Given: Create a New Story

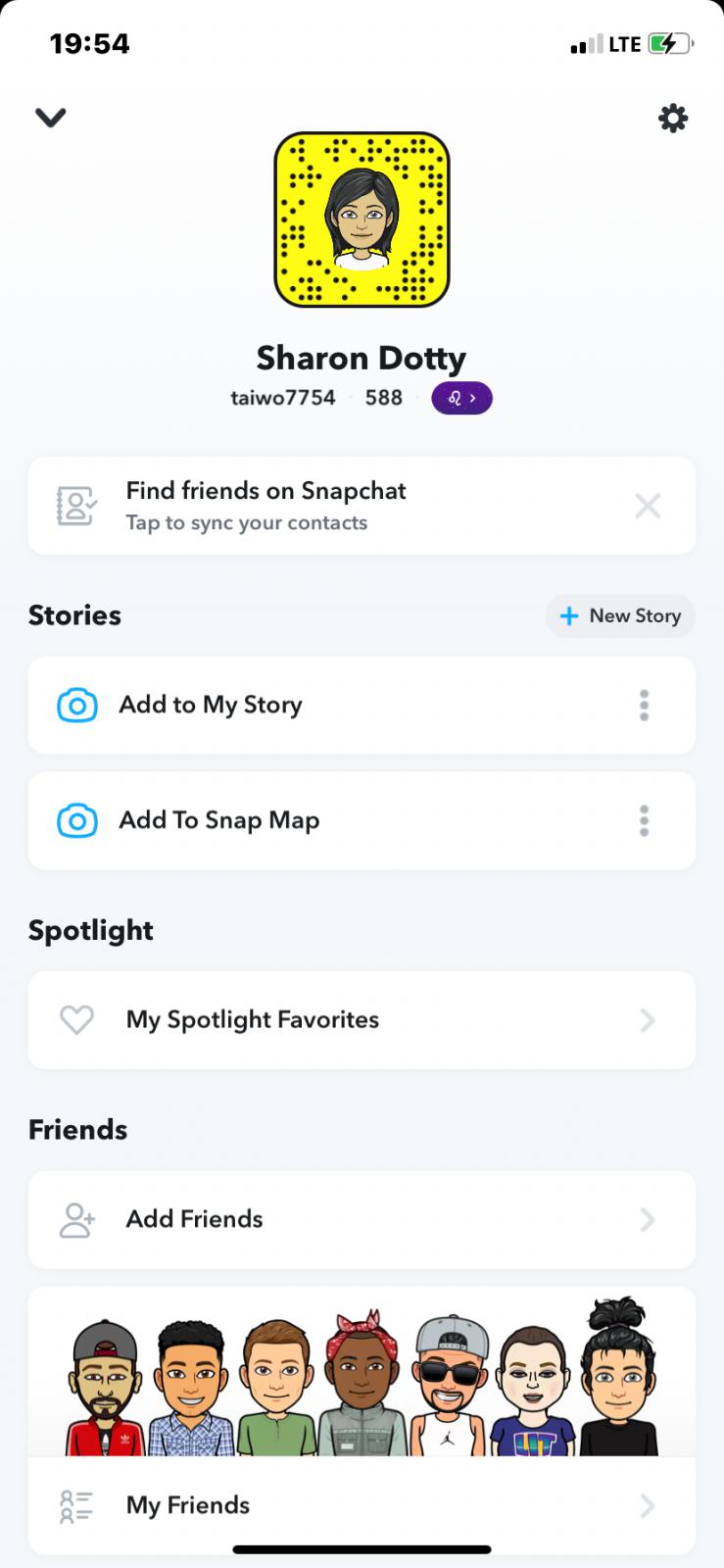Looking at the screenshot, I should click(x=620, y=615).
